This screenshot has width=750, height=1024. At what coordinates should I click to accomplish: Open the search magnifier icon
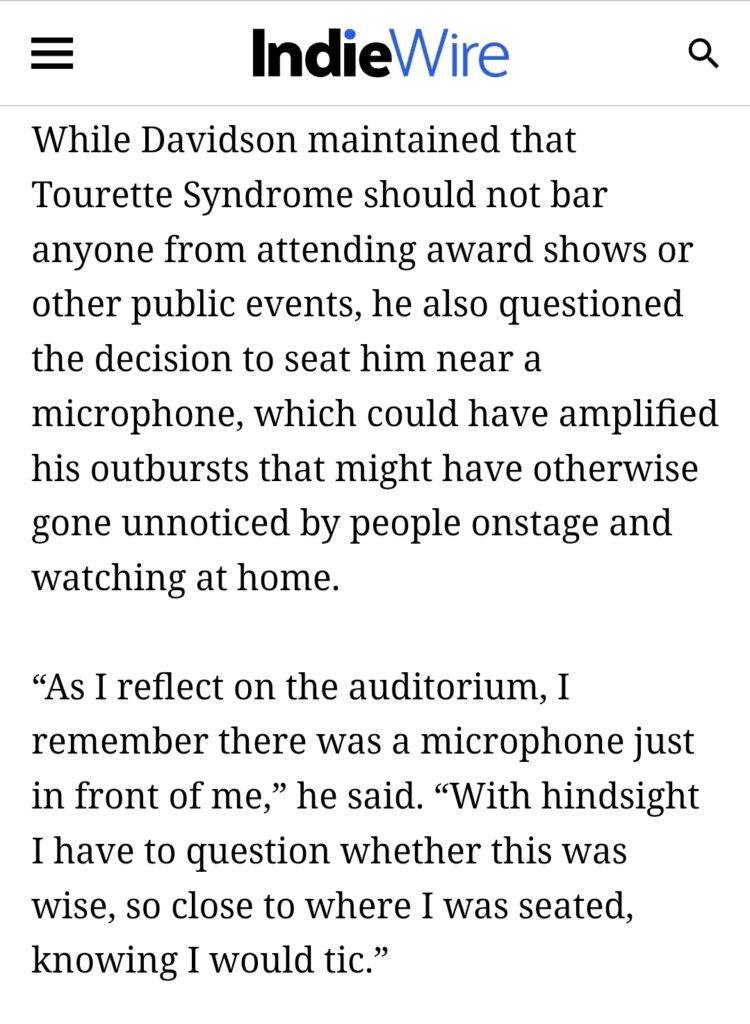pos(704,53)
